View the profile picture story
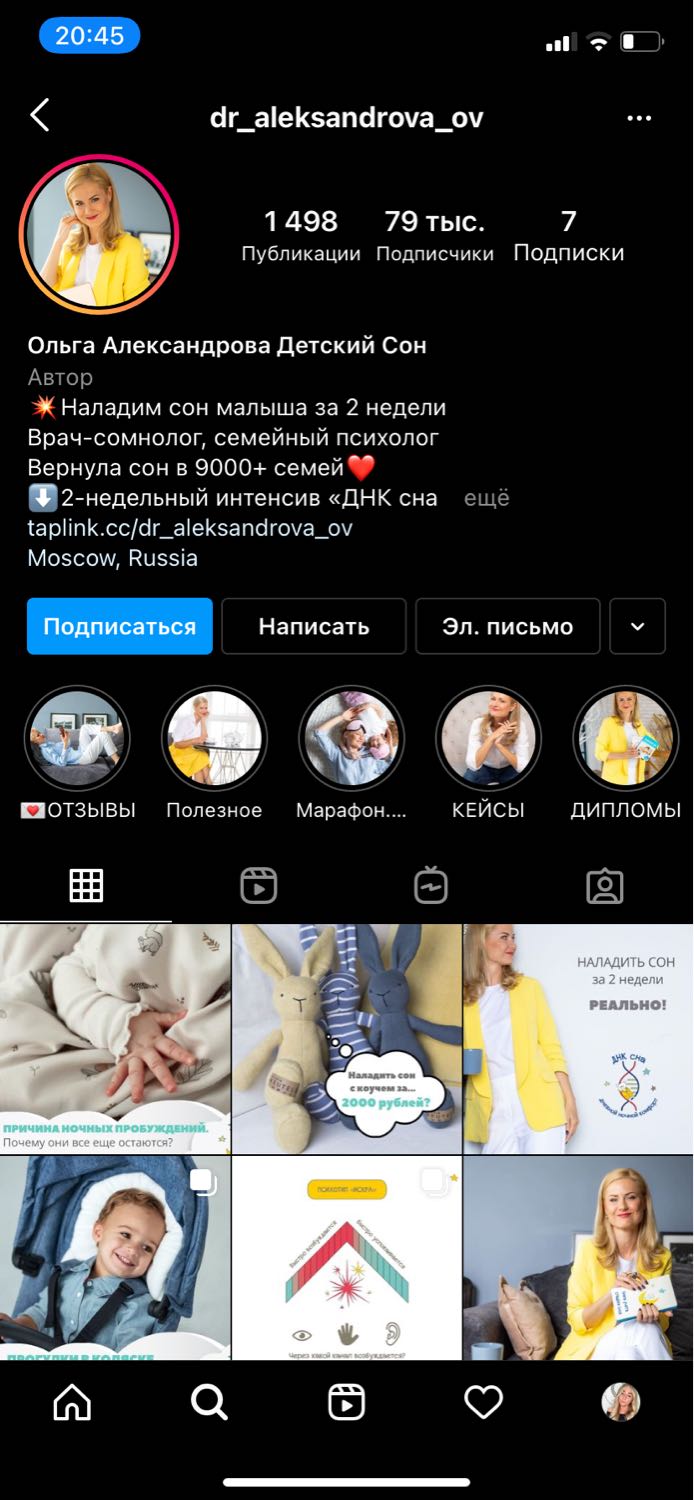694x1500 pixels. click(98, 235)
